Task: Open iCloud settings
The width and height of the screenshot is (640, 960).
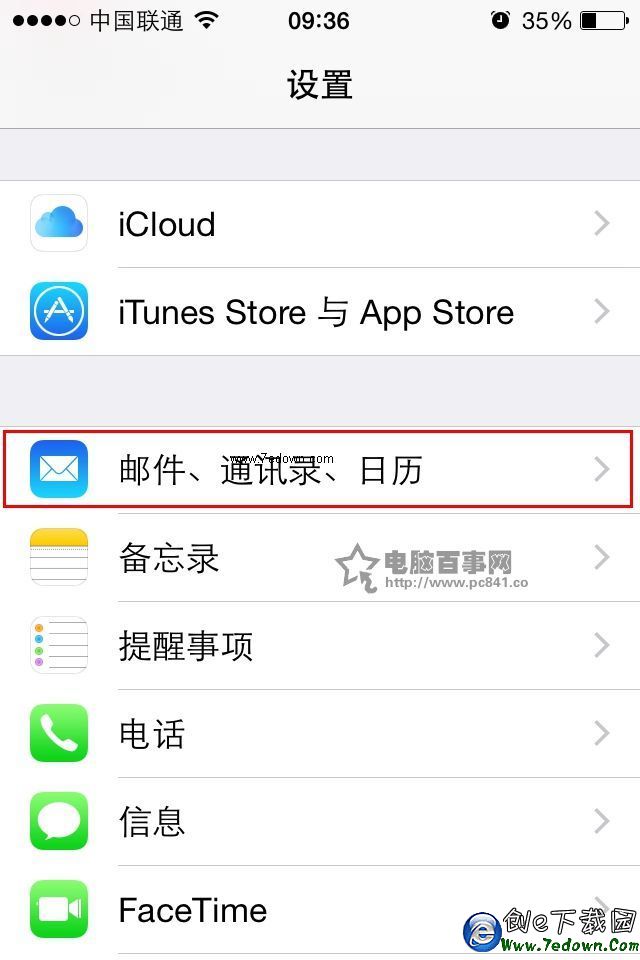Action: tap(320, 224)
